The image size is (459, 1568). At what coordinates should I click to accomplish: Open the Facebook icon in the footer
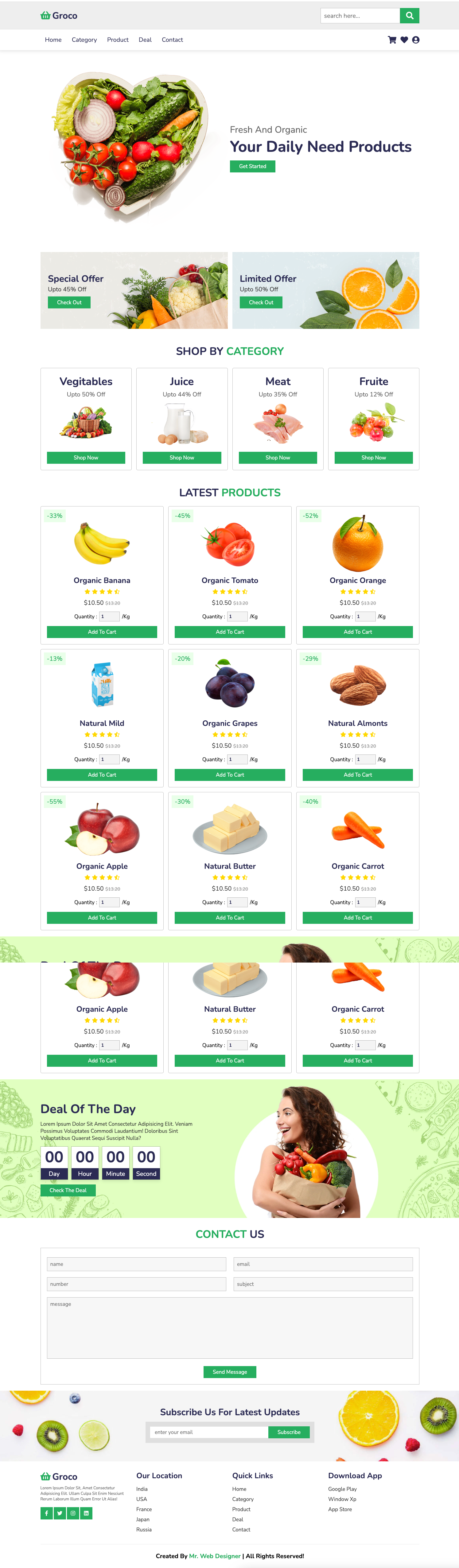[x=46, y=1513]
